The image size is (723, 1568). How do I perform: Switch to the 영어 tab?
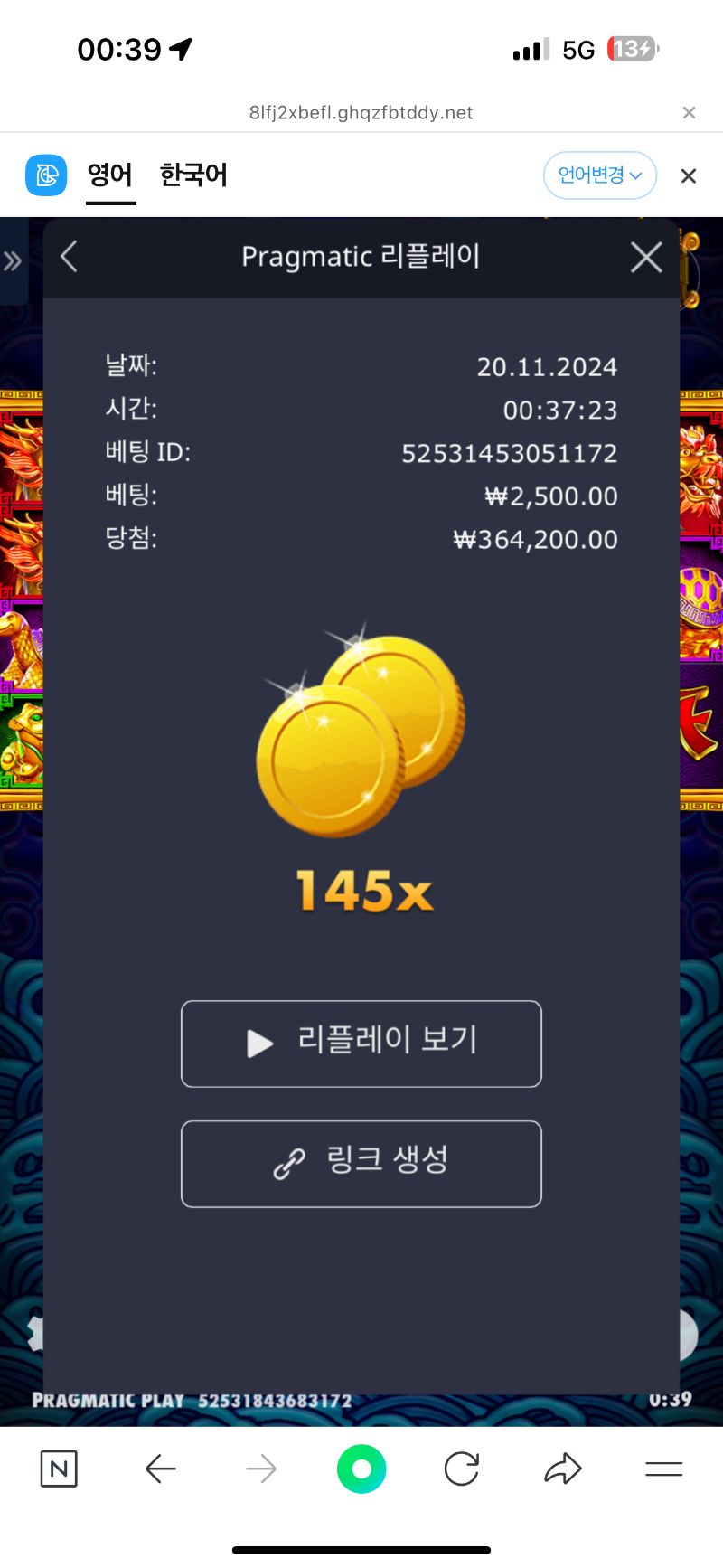tap(110, 175)
